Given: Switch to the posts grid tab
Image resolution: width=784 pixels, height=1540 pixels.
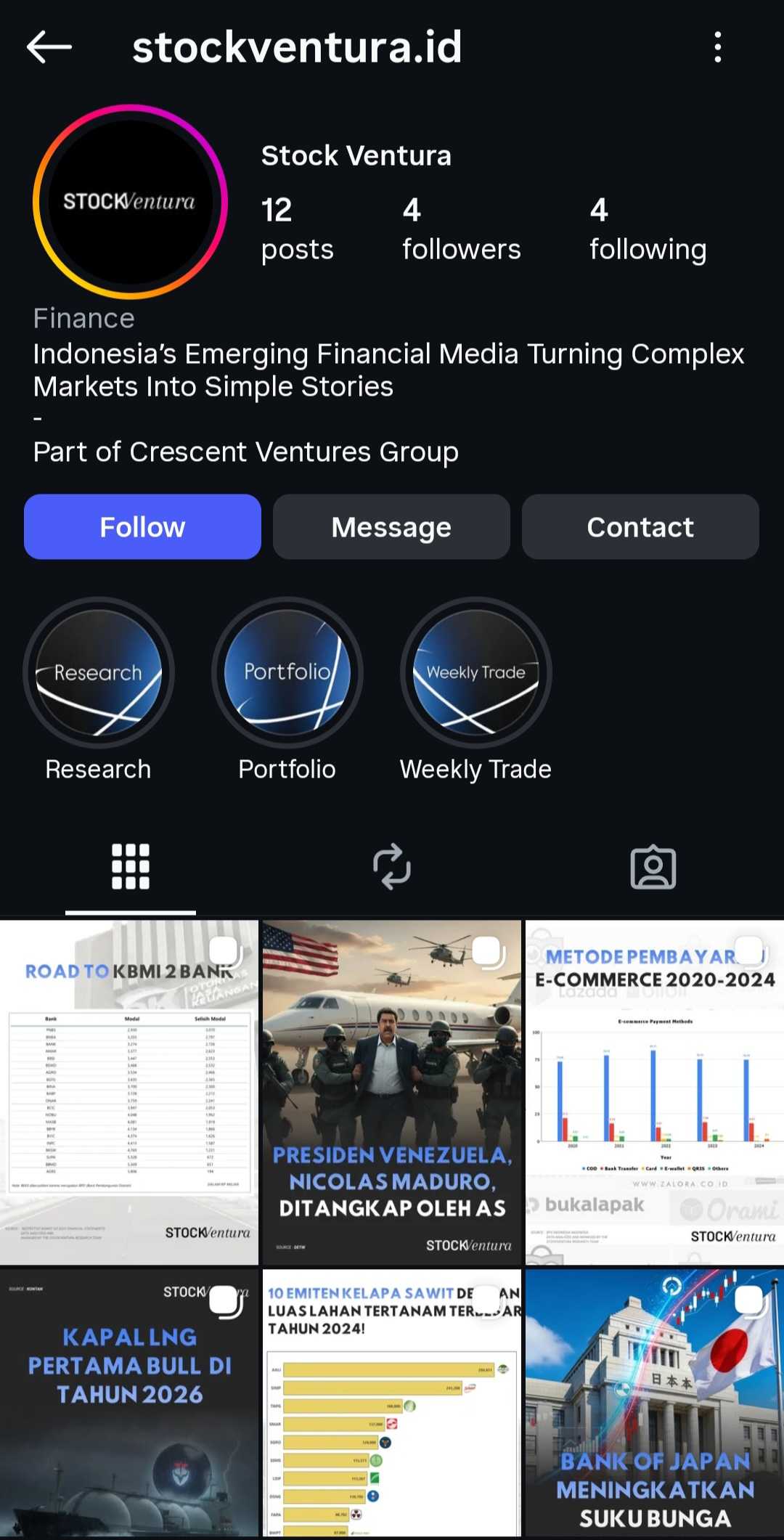Looking at the screenshot, I should (x=131, y=866).
